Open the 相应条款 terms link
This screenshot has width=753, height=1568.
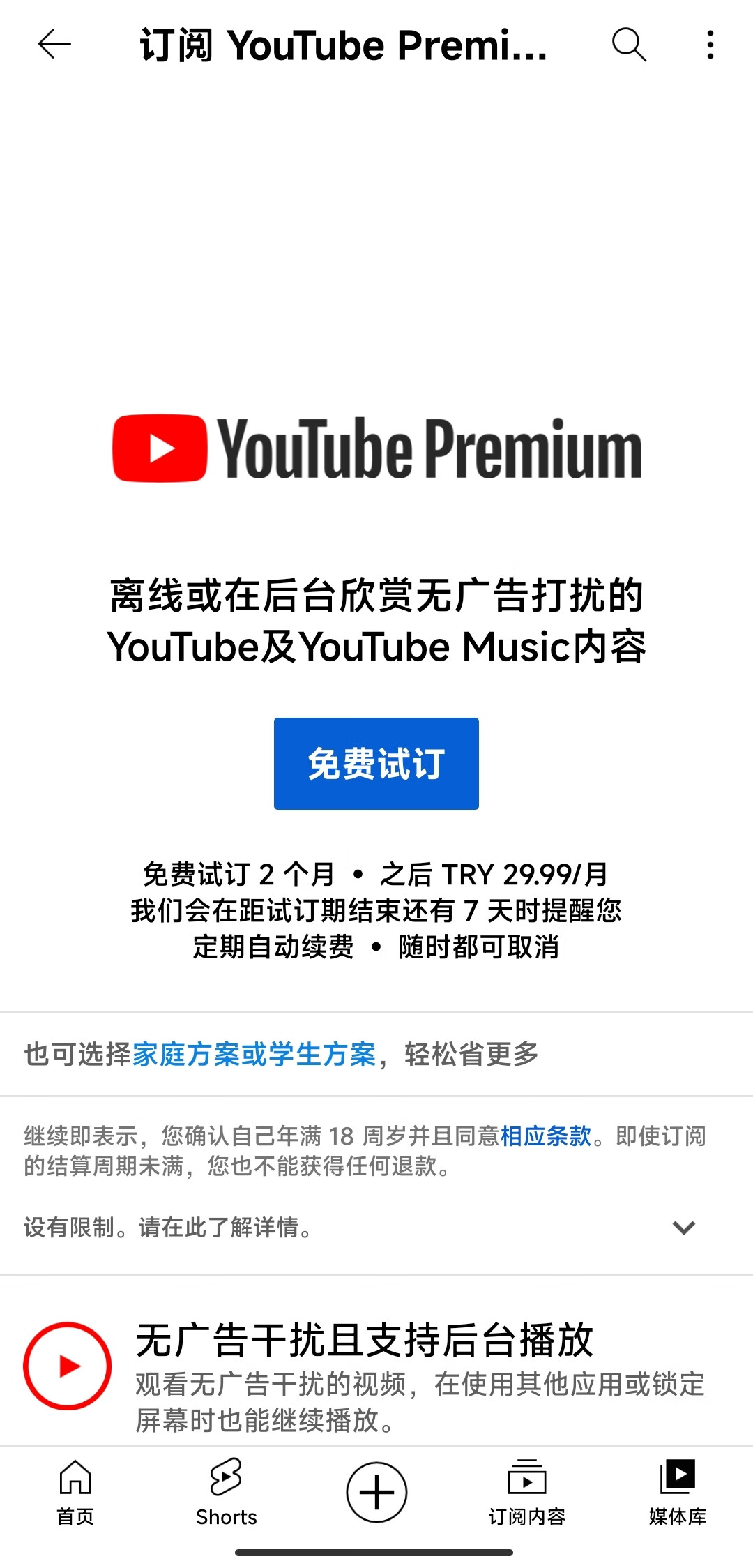(545, 1136)
